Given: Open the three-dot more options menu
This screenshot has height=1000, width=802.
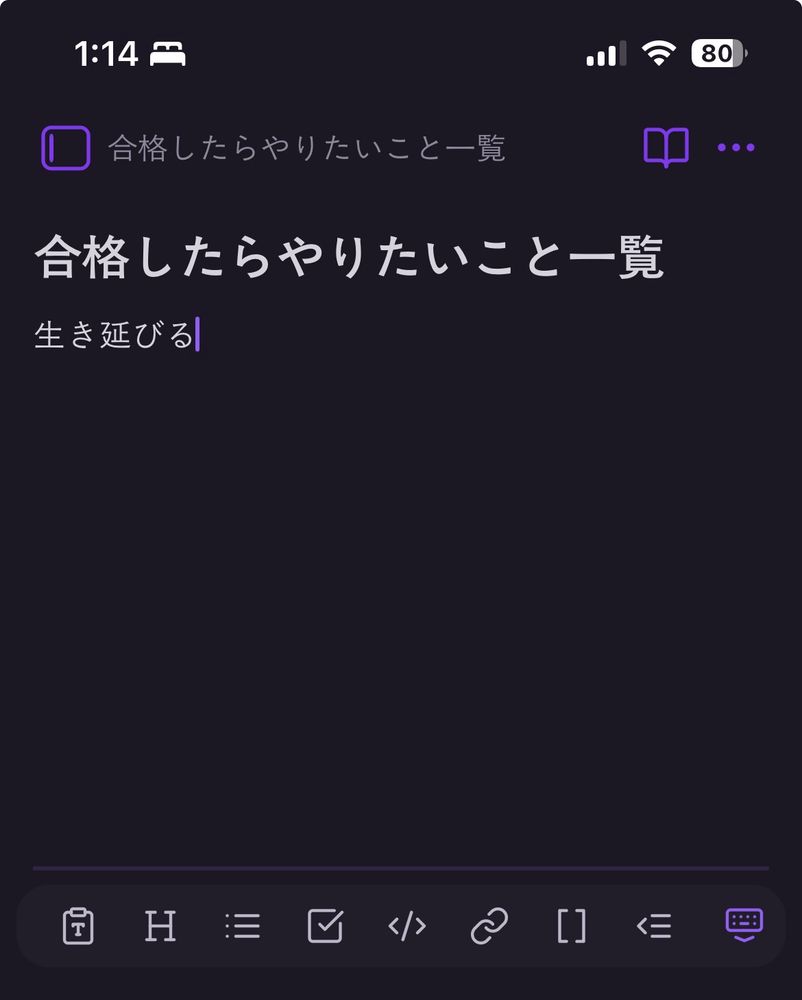Looking at the screenshot, I should [736, 148].
